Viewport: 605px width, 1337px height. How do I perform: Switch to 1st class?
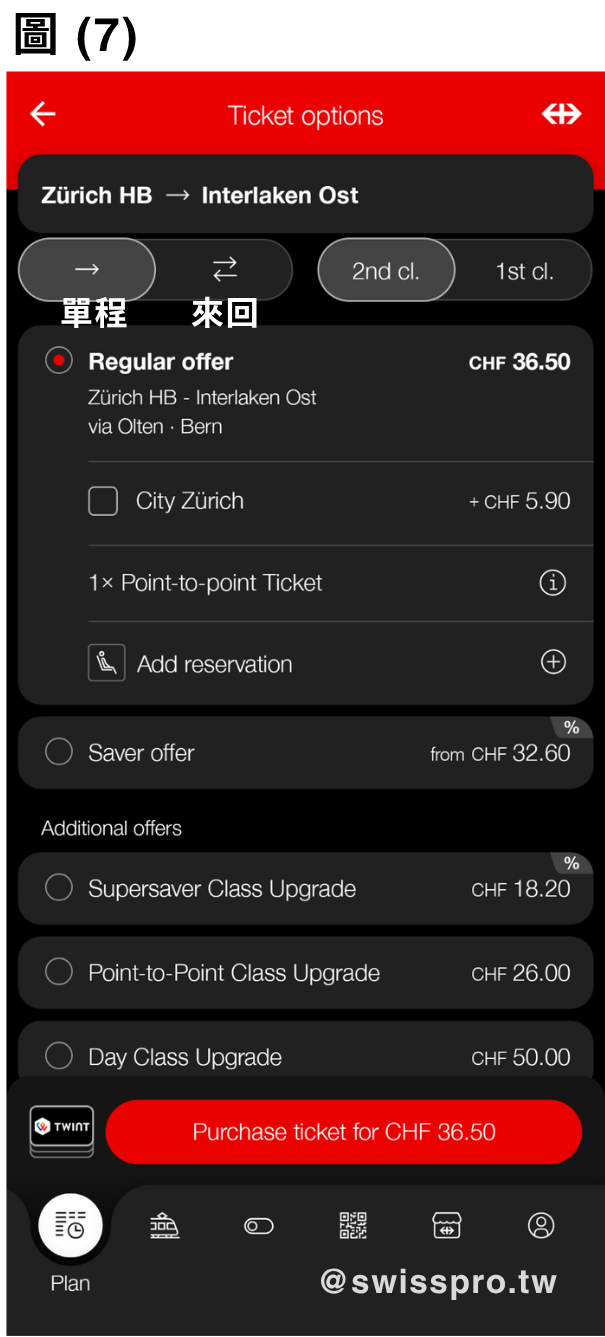[x=524, y=270]
